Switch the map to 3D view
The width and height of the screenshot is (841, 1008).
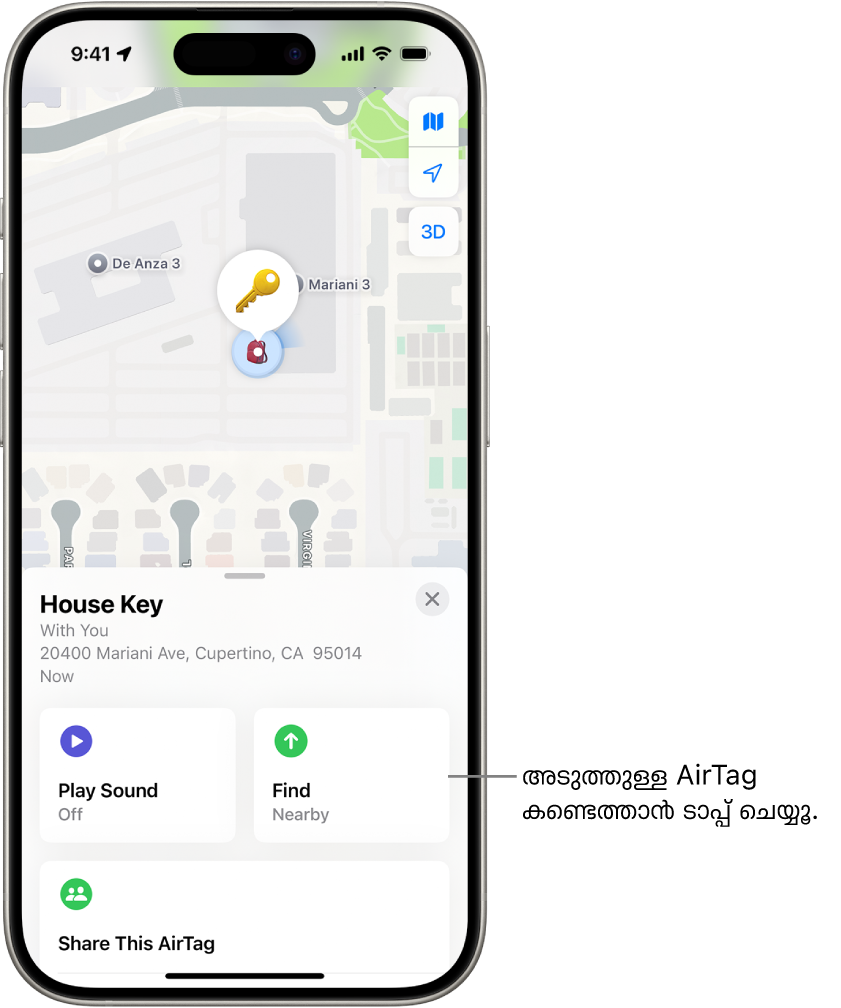coord(433,232)
